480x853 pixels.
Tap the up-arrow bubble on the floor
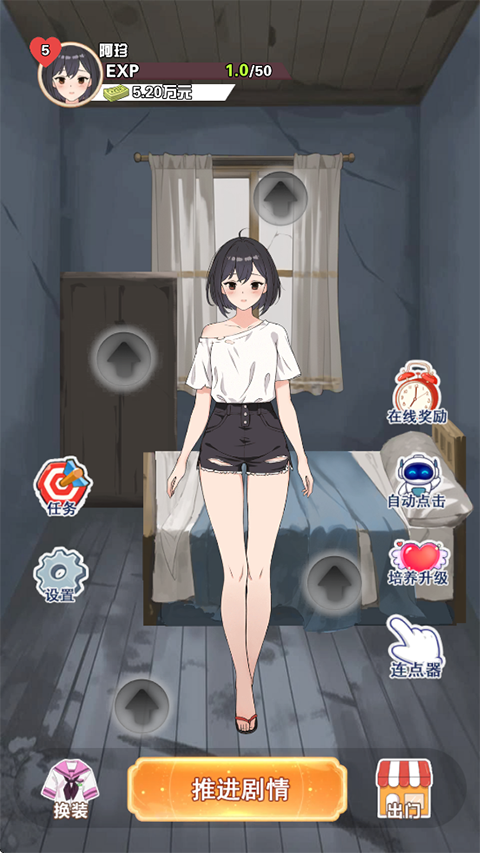tap(142, 706)
